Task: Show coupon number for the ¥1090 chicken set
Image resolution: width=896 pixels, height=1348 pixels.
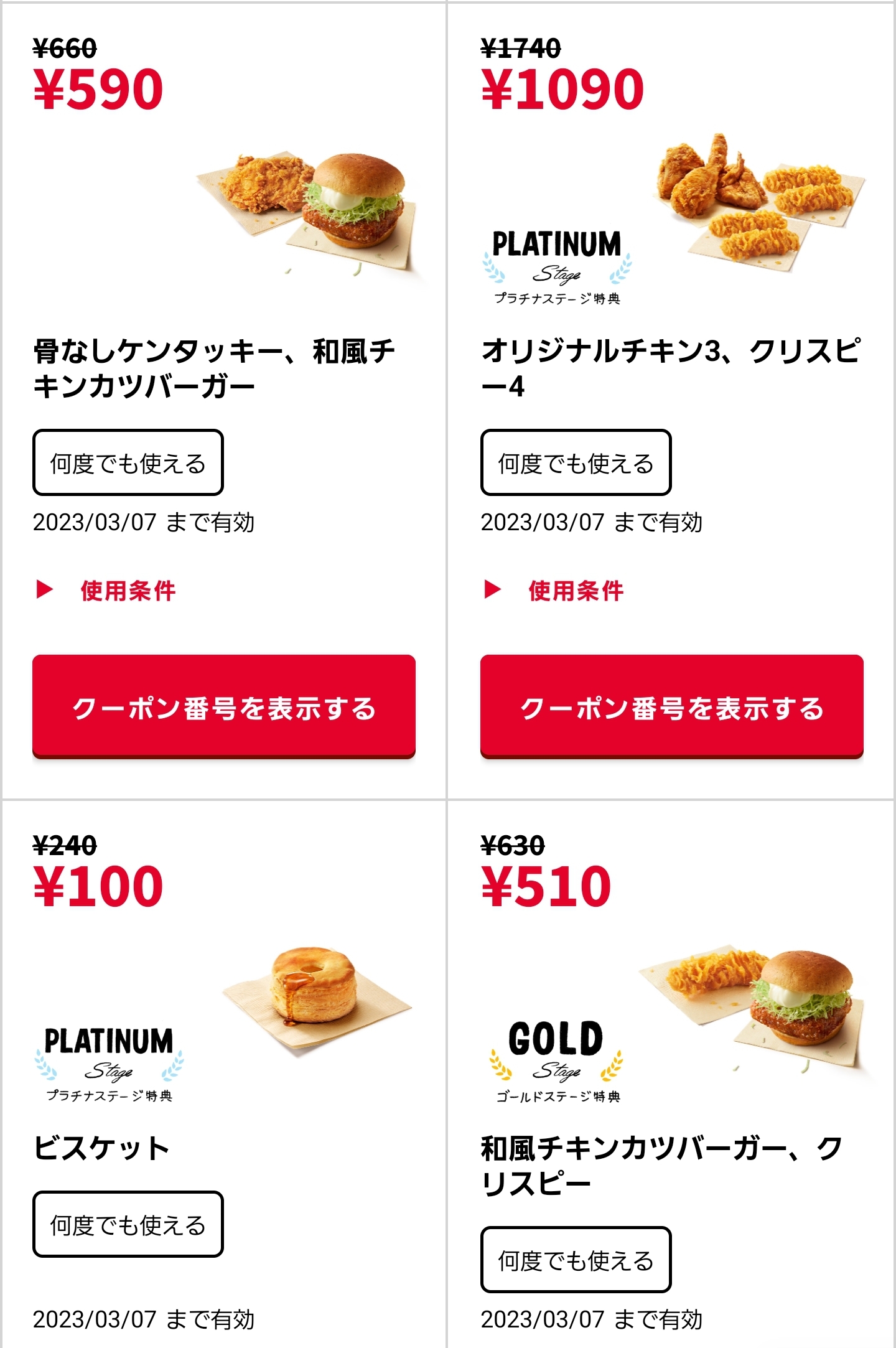Action: pyautogui.click(x=672, y=706)
